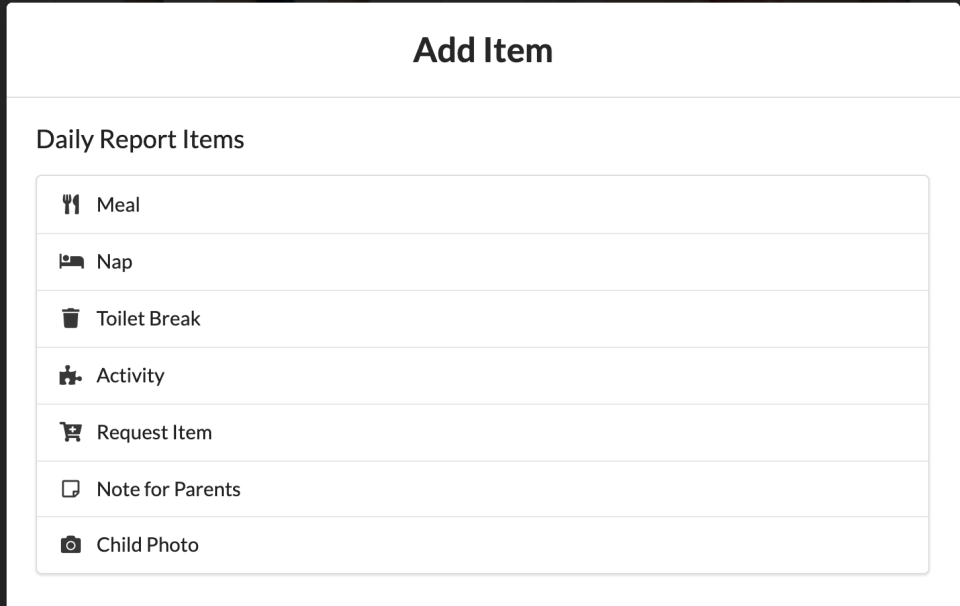
Task: Open the Activity item
Action: [130, 376]
